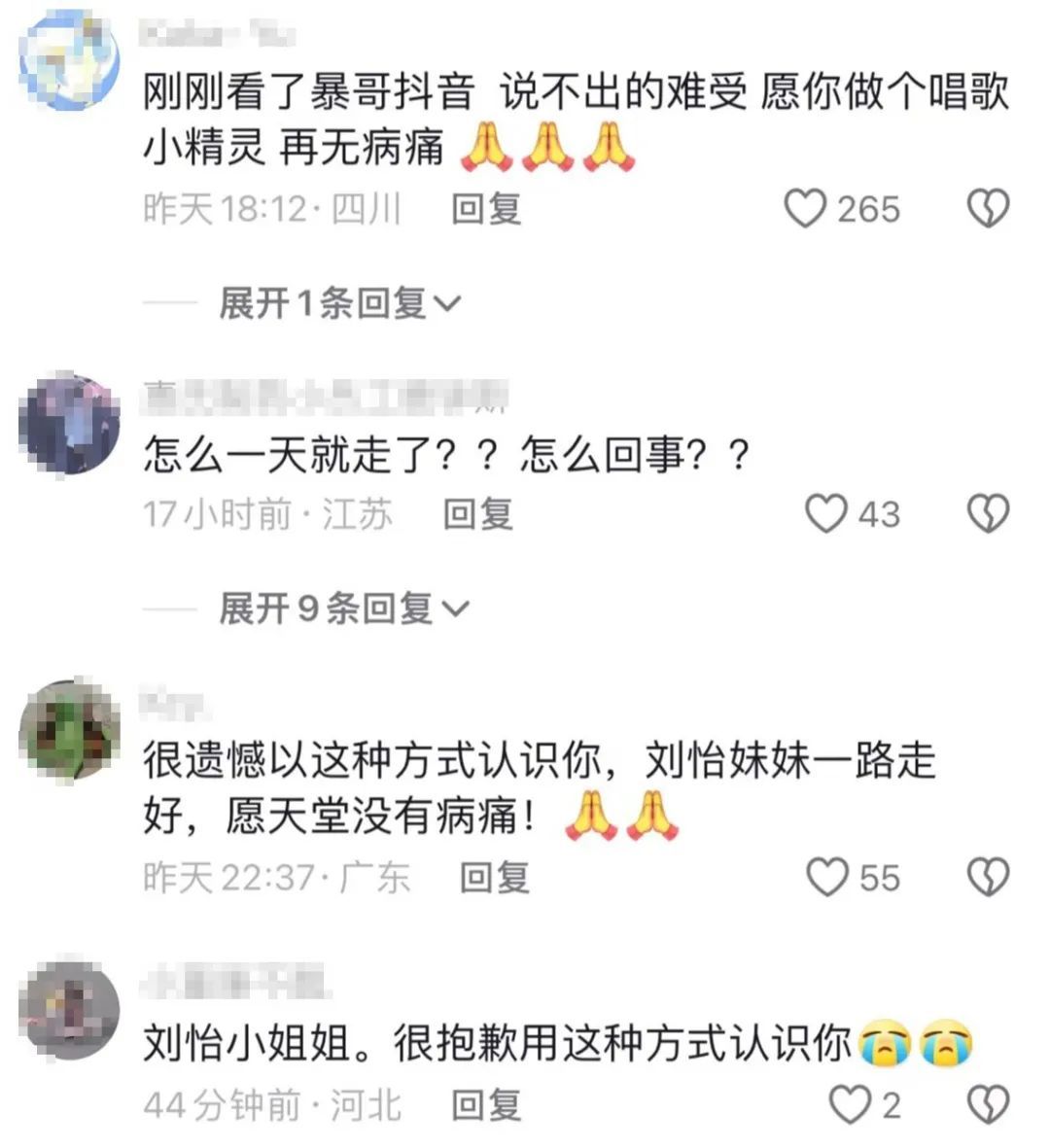Reply to the Hebei comment from 44分钟前
This screenshot has height=1148, width=1050.
(x=486, y=1104)
